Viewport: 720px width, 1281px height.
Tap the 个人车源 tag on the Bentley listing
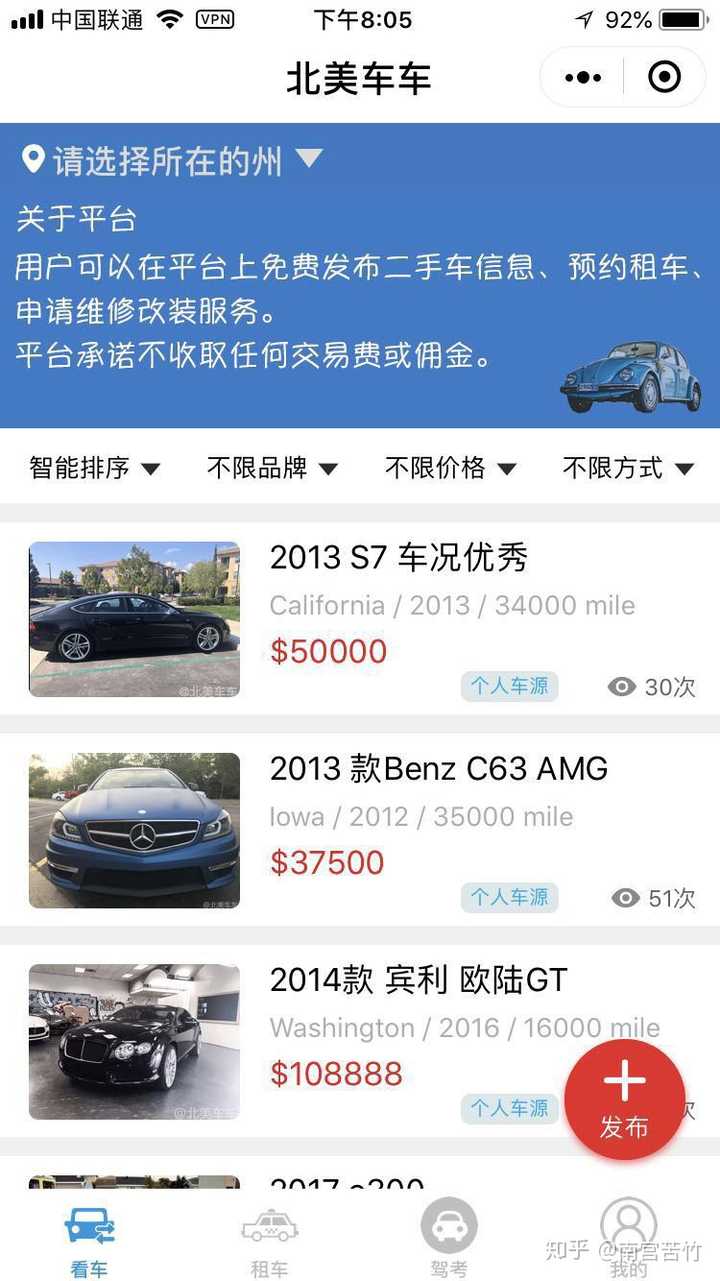509,1109
